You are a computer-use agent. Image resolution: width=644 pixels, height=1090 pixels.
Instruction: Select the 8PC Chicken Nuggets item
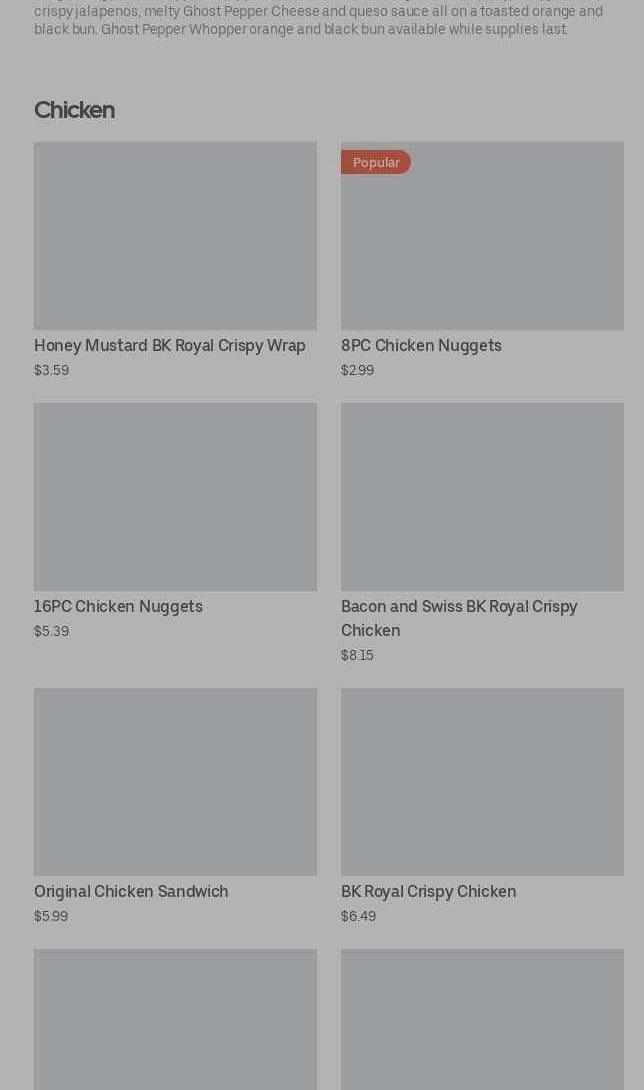pos(482,261)
